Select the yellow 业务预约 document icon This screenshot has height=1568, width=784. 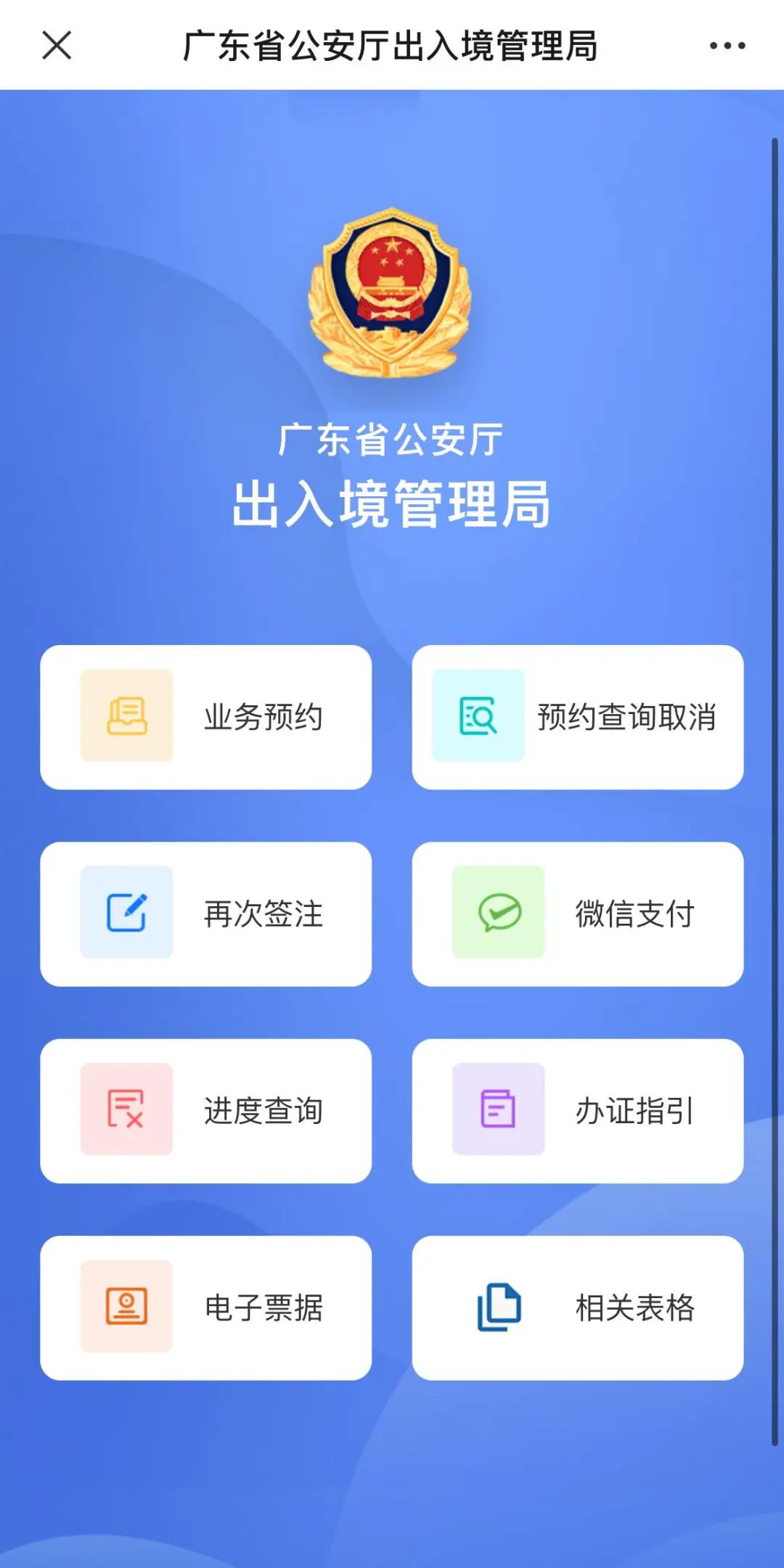(128, 715)
